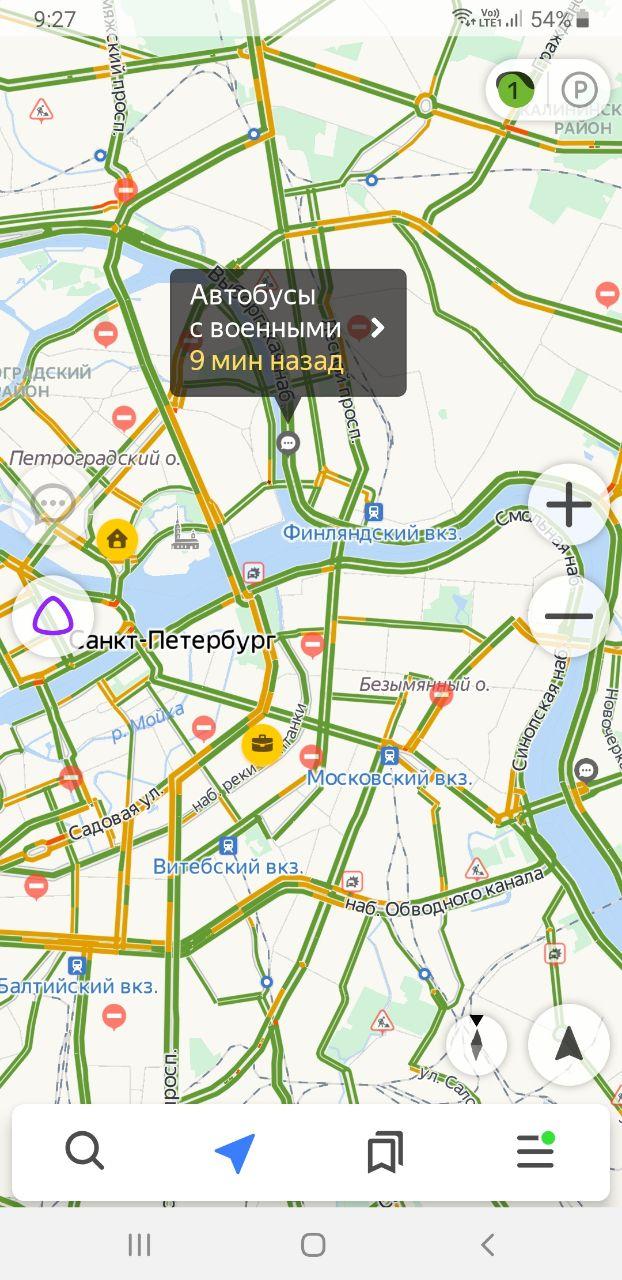Toggle the parking layer button
The image size is (622, 1280).
tap(579, 90)
